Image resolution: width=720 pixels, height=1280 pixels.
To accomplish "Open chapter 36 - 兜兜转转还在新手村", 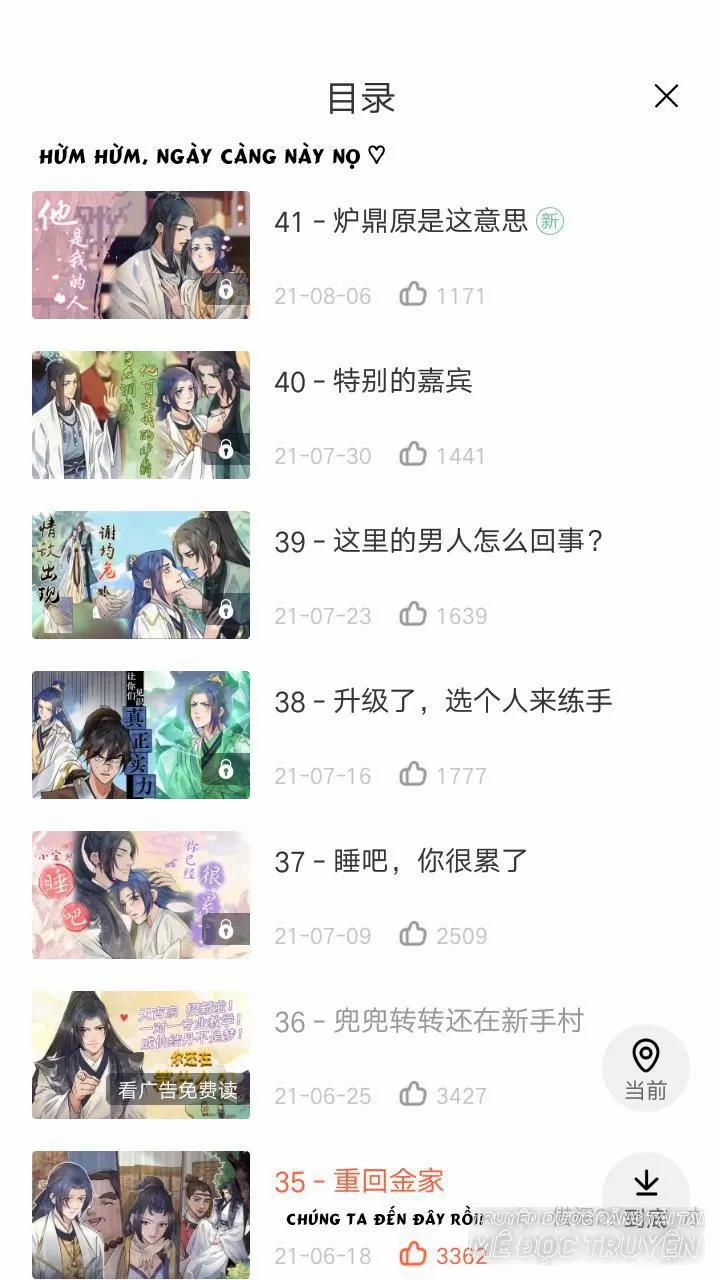I will pyautogui.click(x=442, y=1021).
